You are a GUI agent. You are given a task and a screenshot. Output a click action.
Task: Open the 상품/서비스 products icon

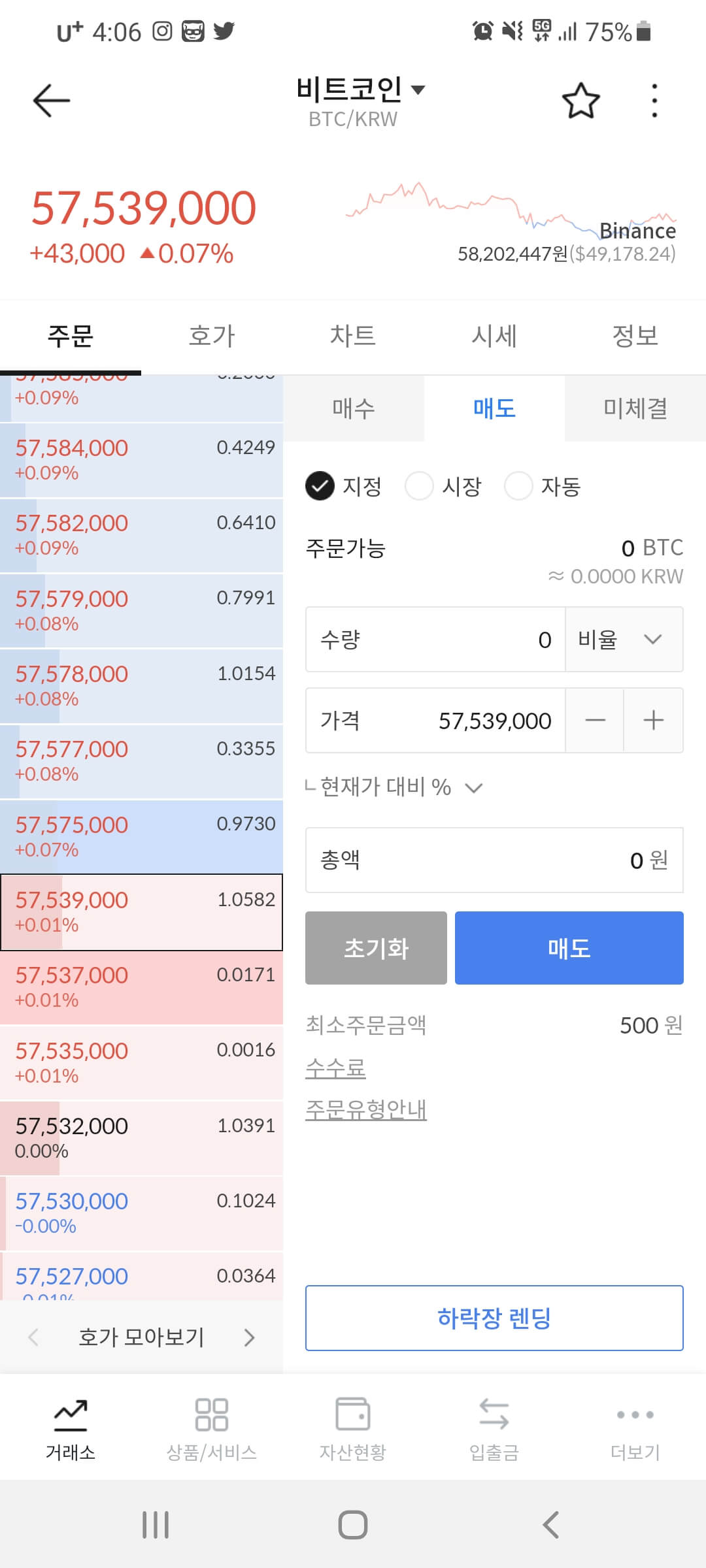pos(211,1424)
